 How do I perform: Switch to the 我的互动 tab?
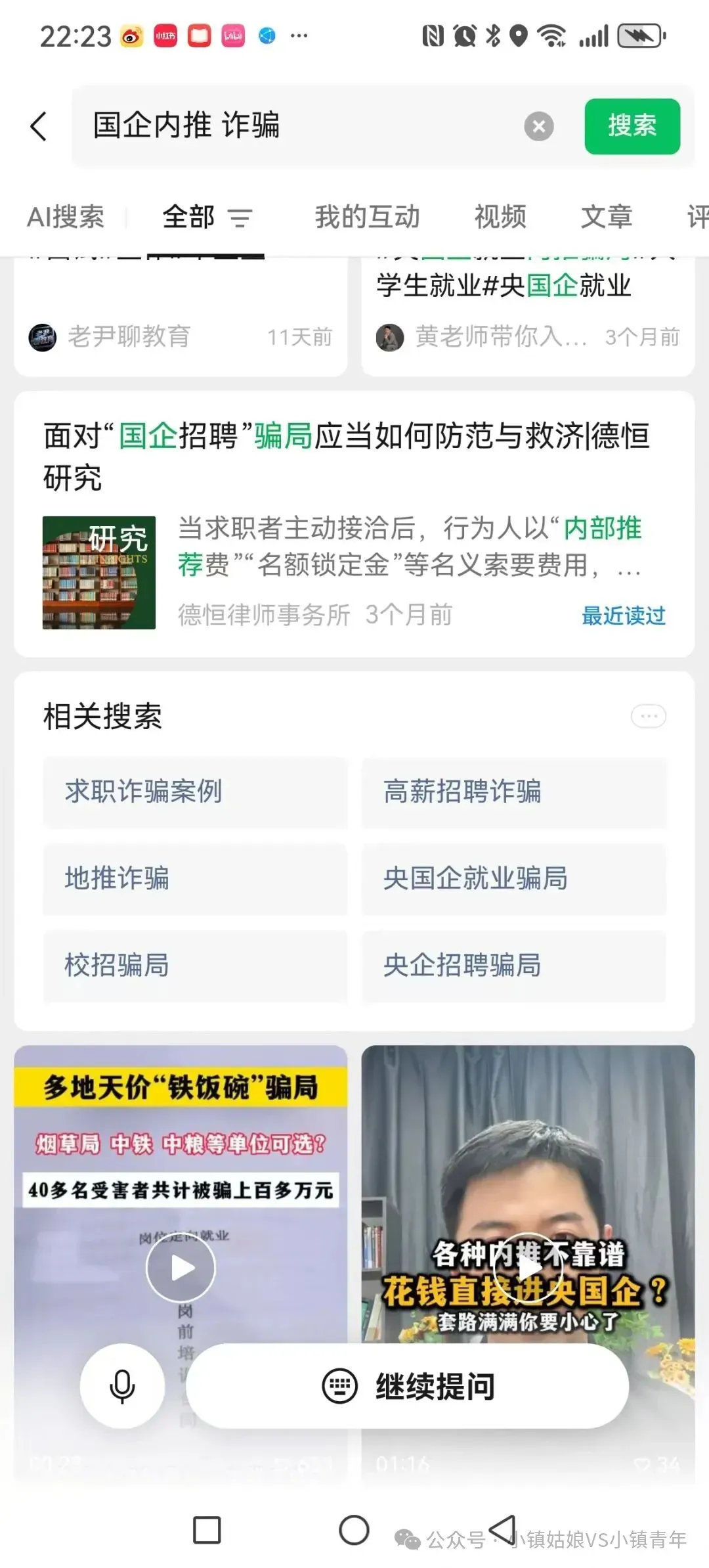367,217
